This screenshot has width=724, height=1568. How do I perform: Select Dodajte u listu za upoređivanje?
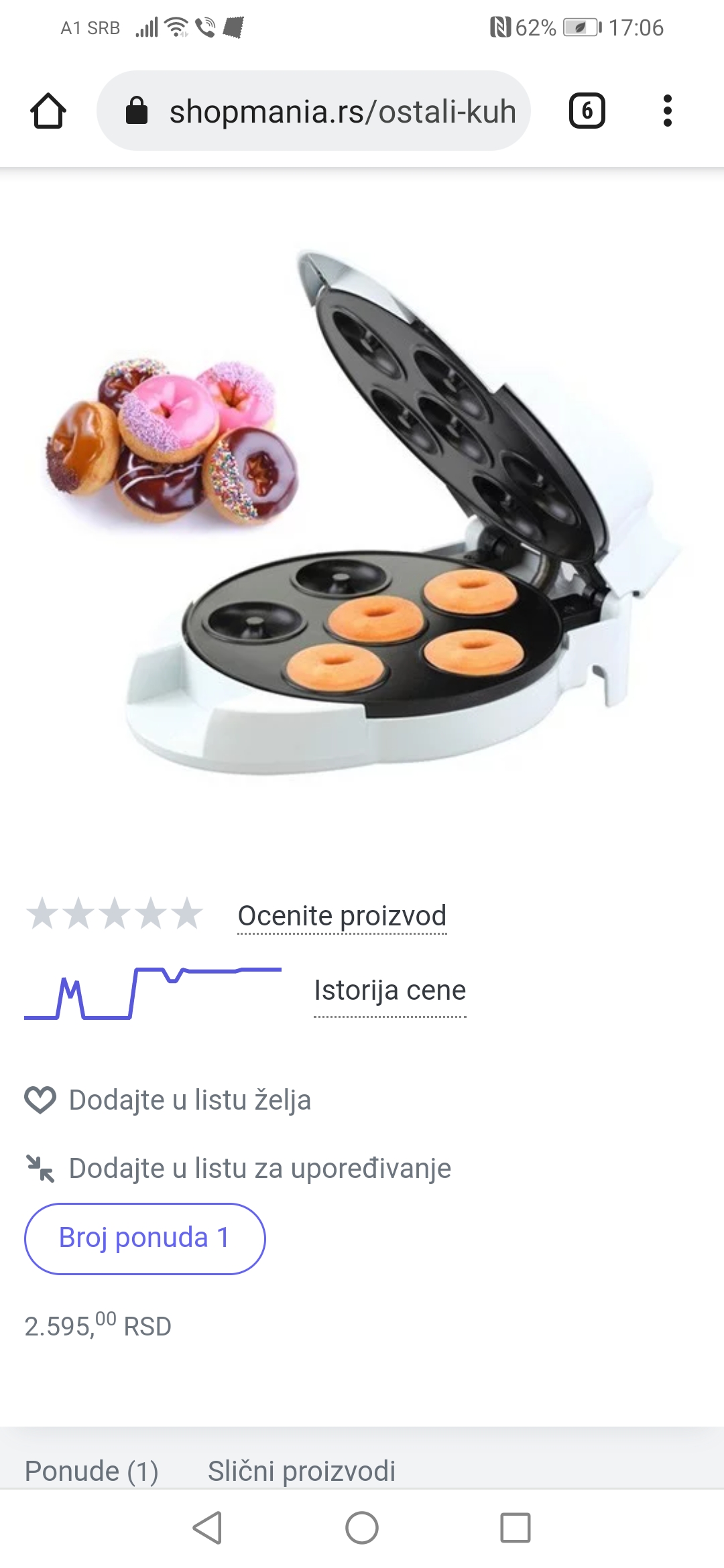(238, 1168)
